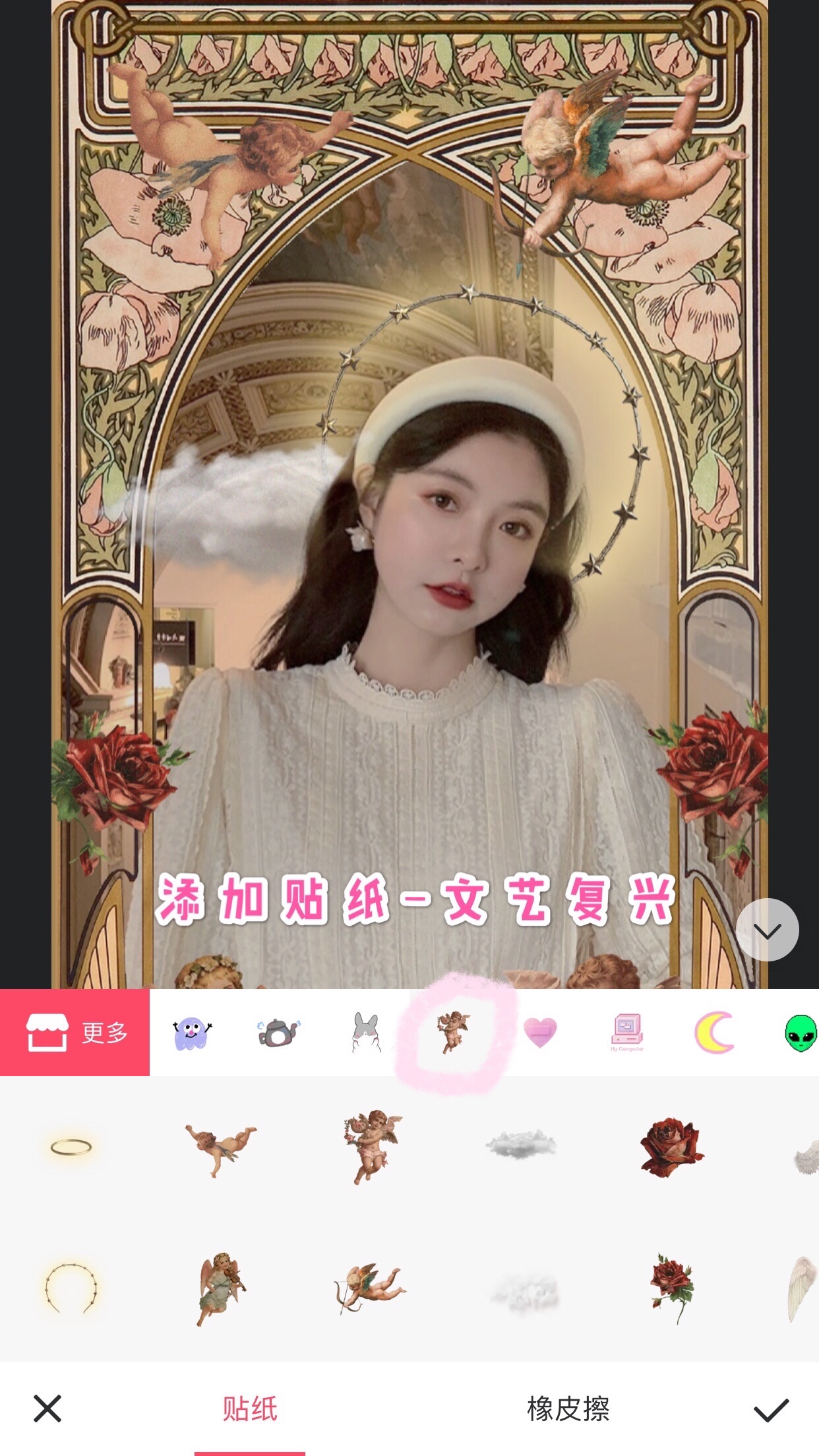Add the angel playing violin sticker
Image resolution: width=819 pixels, height=1456 pixels.
tap(222, 1287)
